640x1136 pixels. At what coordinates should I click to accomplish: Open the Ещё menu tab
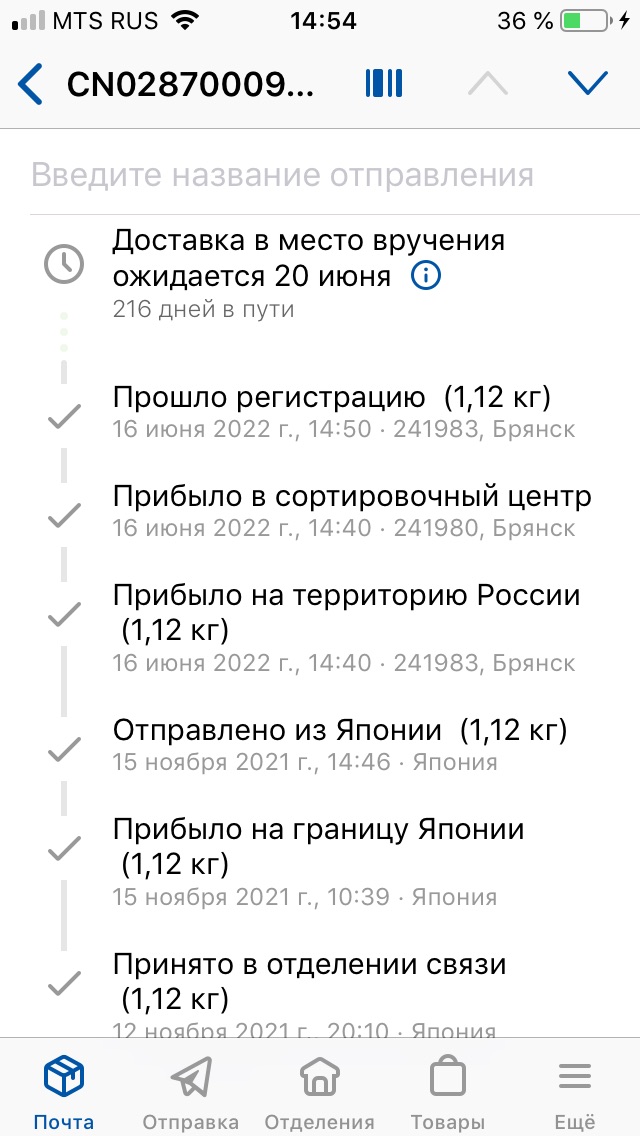click(575, 1092)
